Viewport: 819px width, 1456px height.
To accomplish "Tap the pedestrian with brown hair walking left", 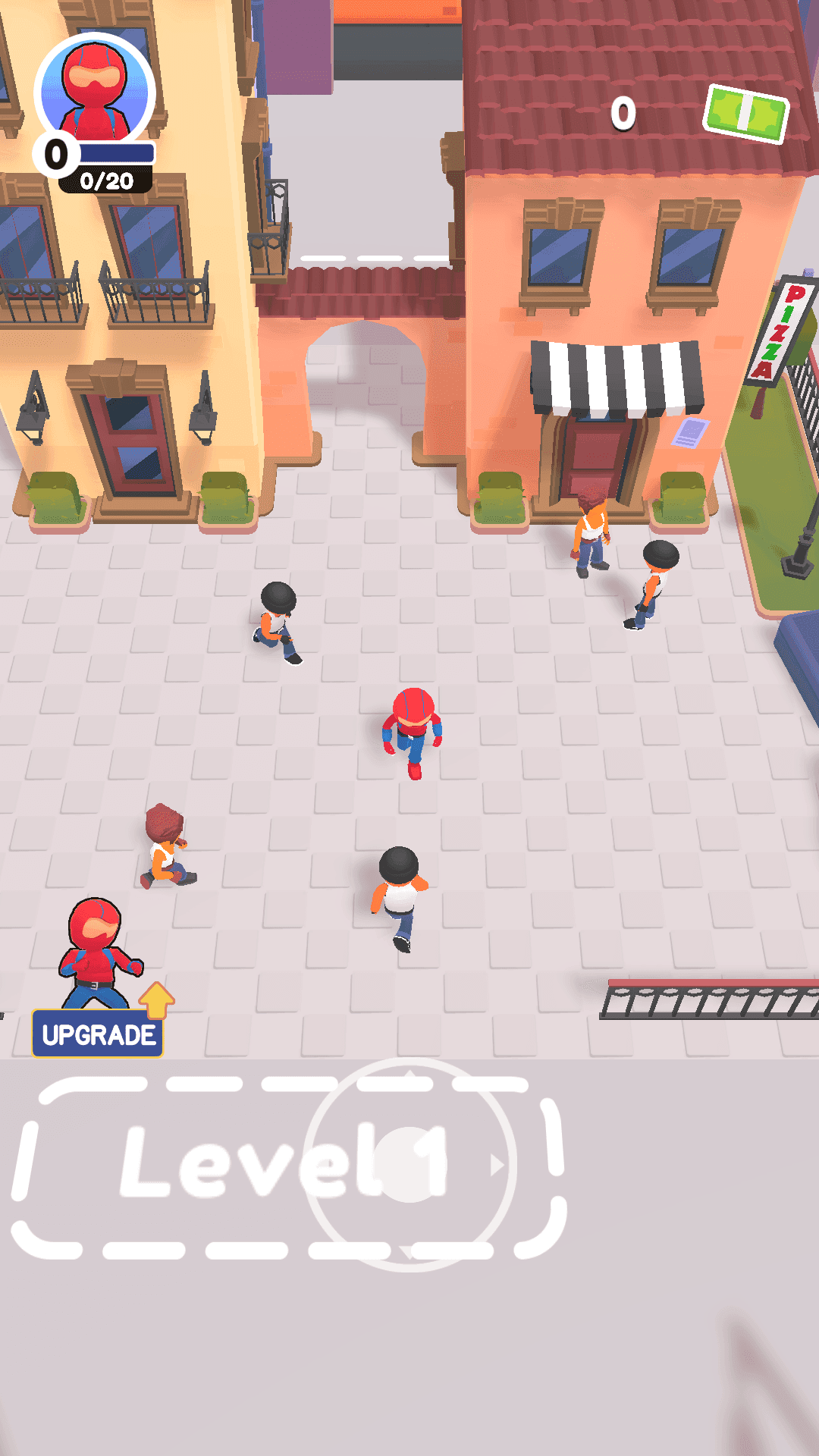I will point(163,846).
